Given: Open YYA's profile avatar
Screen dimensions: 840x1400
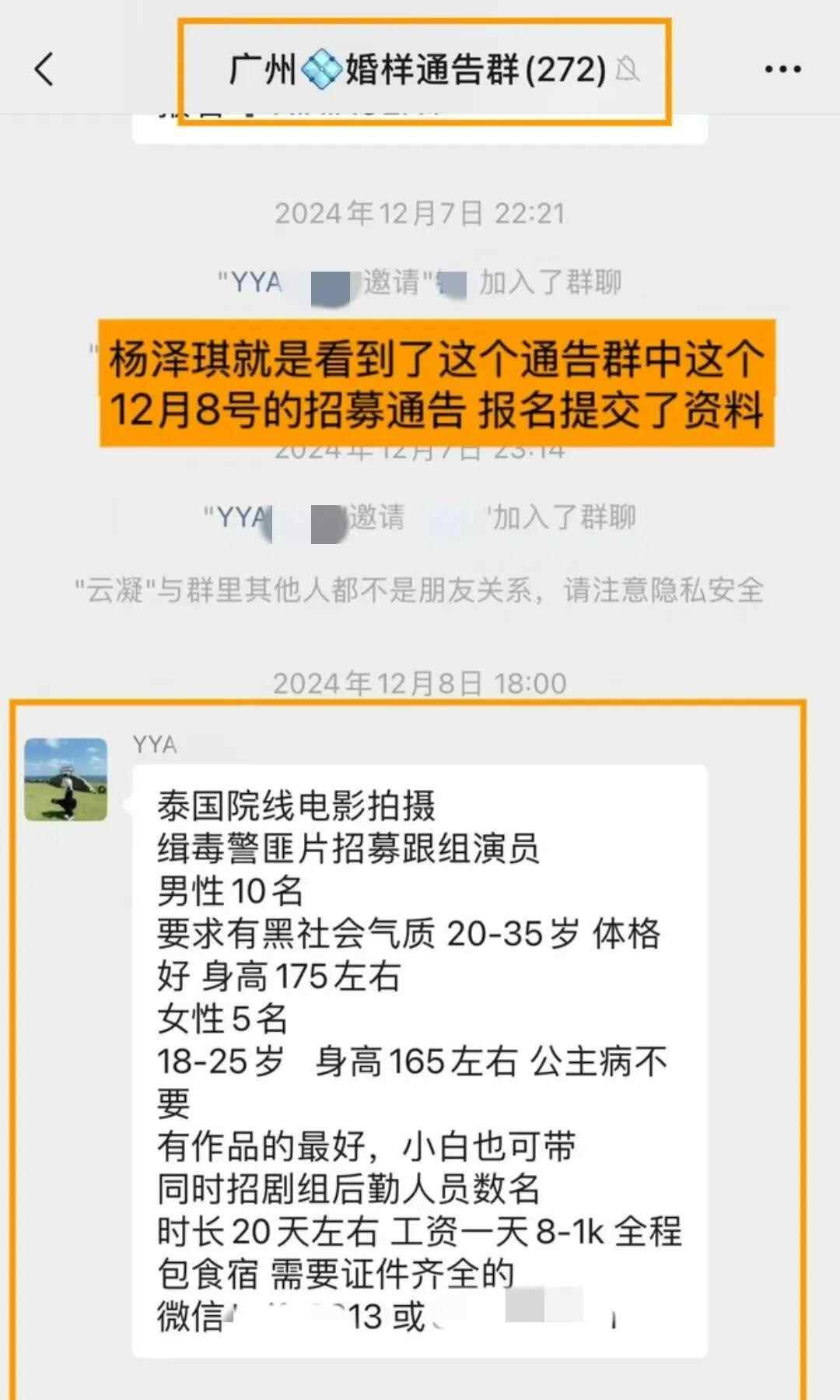Looking at the screenshot, I should point(66,779).
